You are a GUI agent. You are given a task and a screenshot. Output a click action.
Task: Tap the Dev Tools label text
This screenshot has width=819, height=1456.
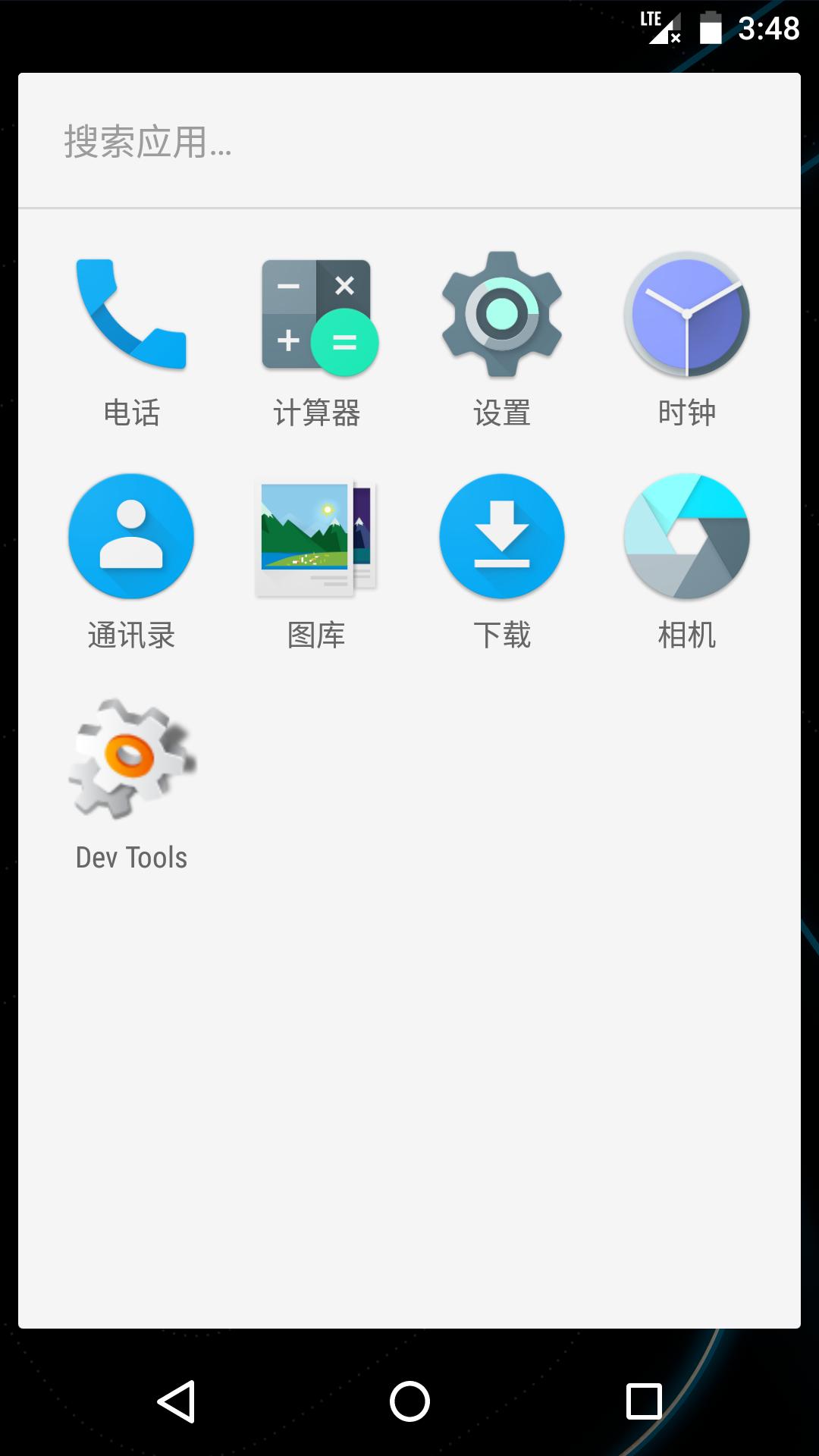tap(130, 858)
